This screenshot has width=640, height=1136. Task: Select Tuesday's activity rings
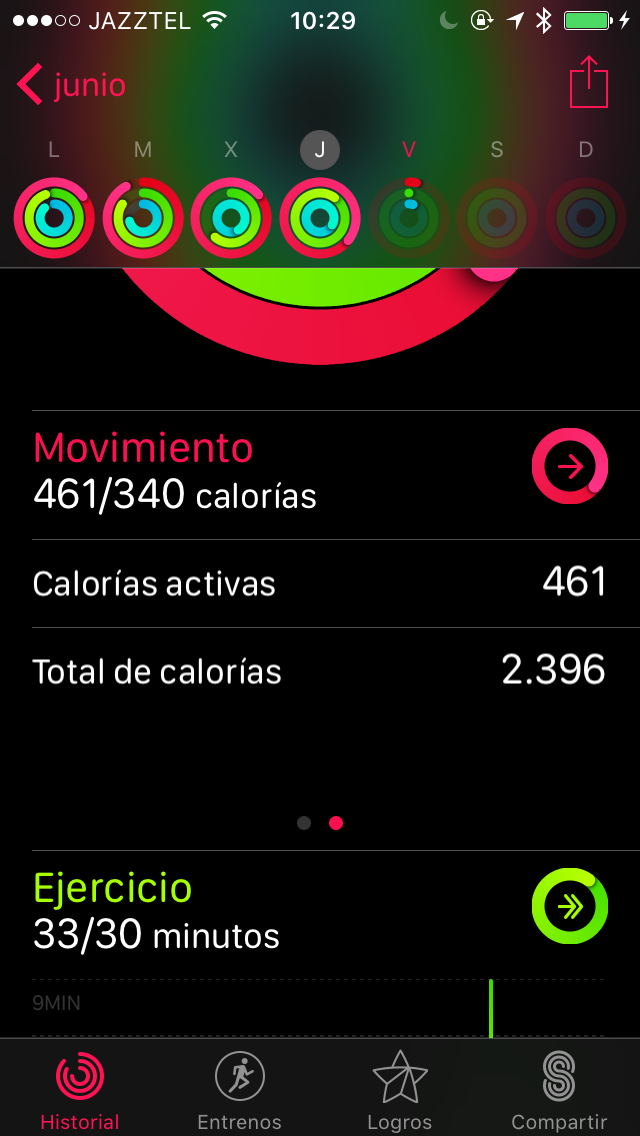(143, 217)
